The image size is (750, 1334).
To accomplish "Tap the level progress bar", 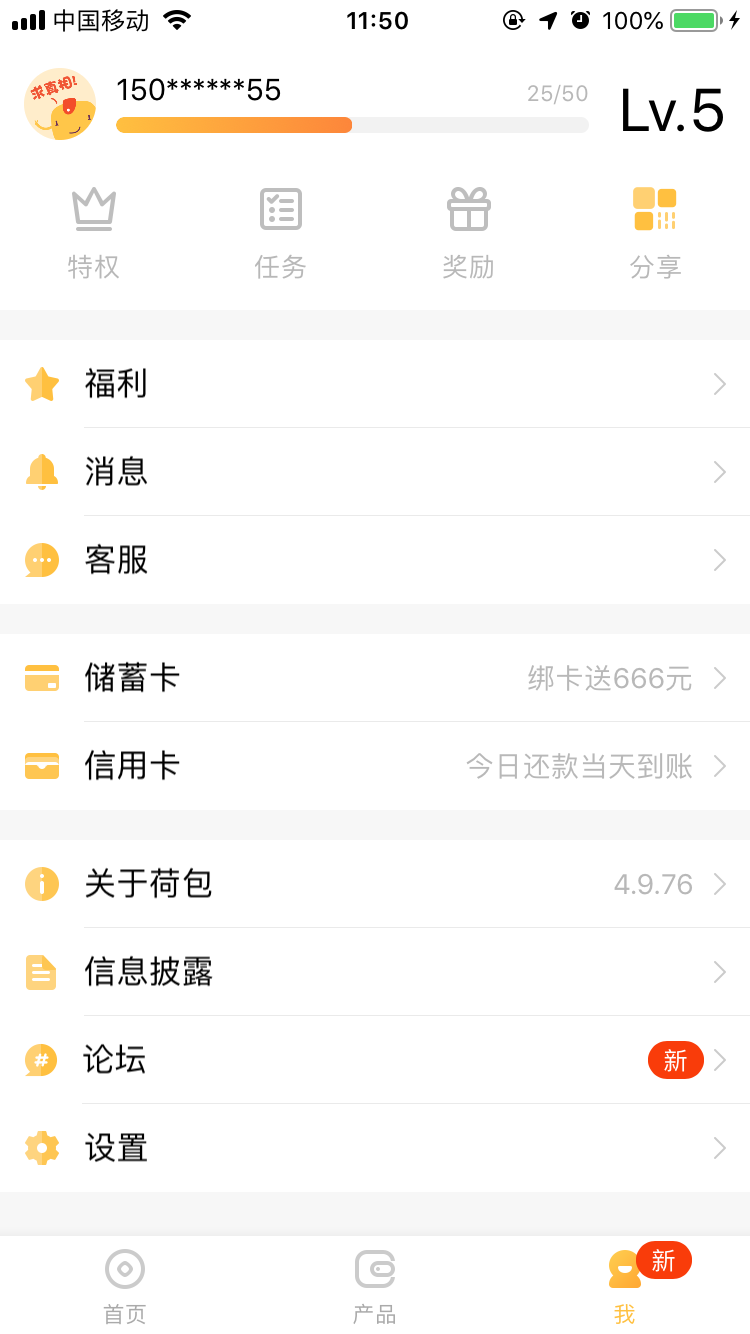I will point(352,125).
